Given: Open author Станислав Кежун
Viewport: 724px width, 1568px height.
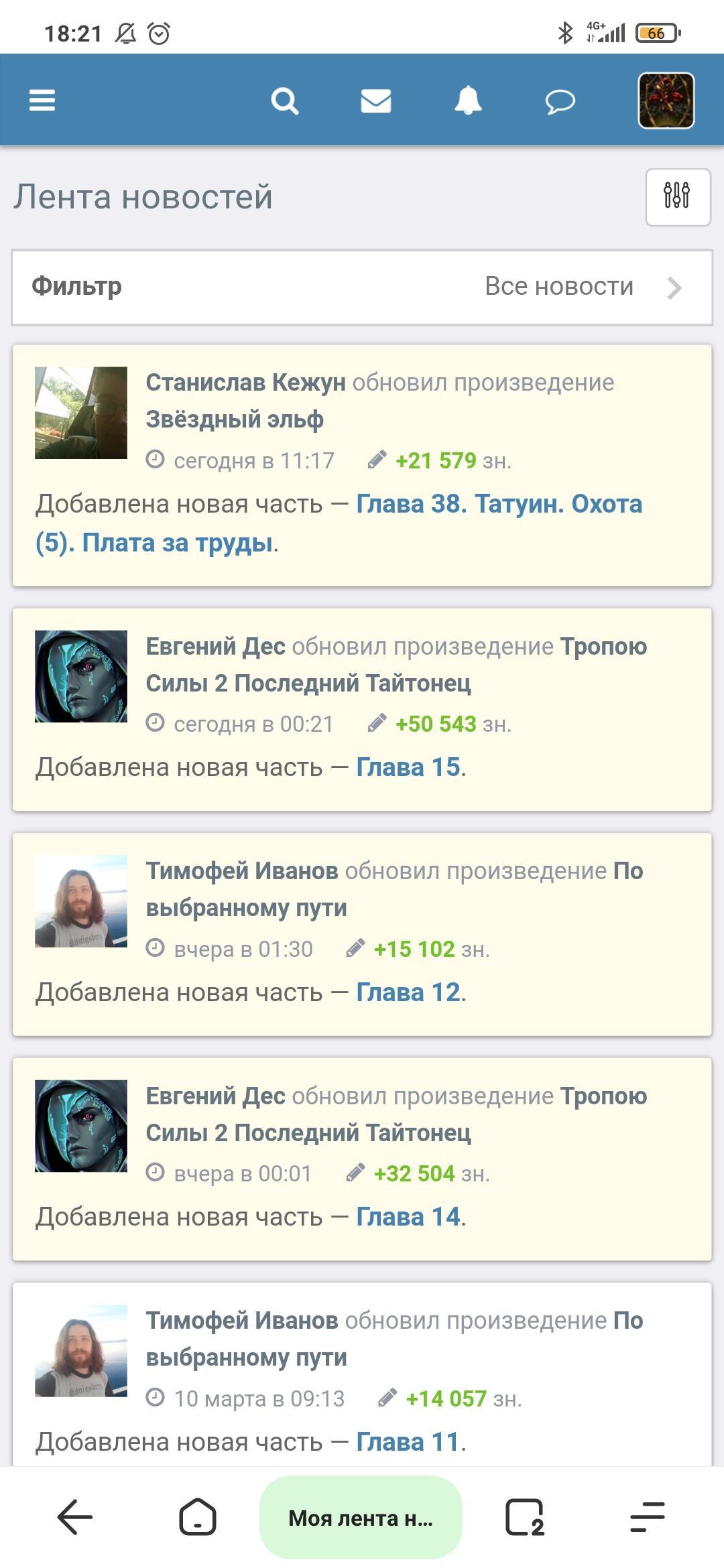Looking at the screenshot, I should pyautogui.click(x=245, y=383).
